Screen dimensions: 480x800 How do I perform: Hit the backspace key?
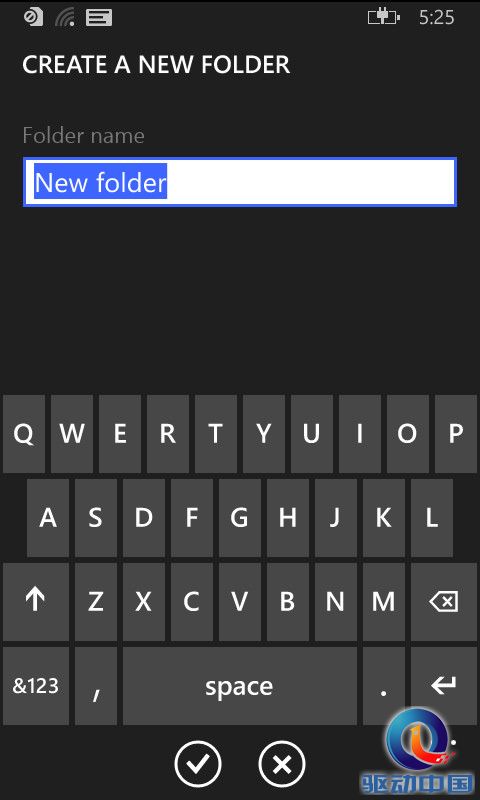click(443, 602)
